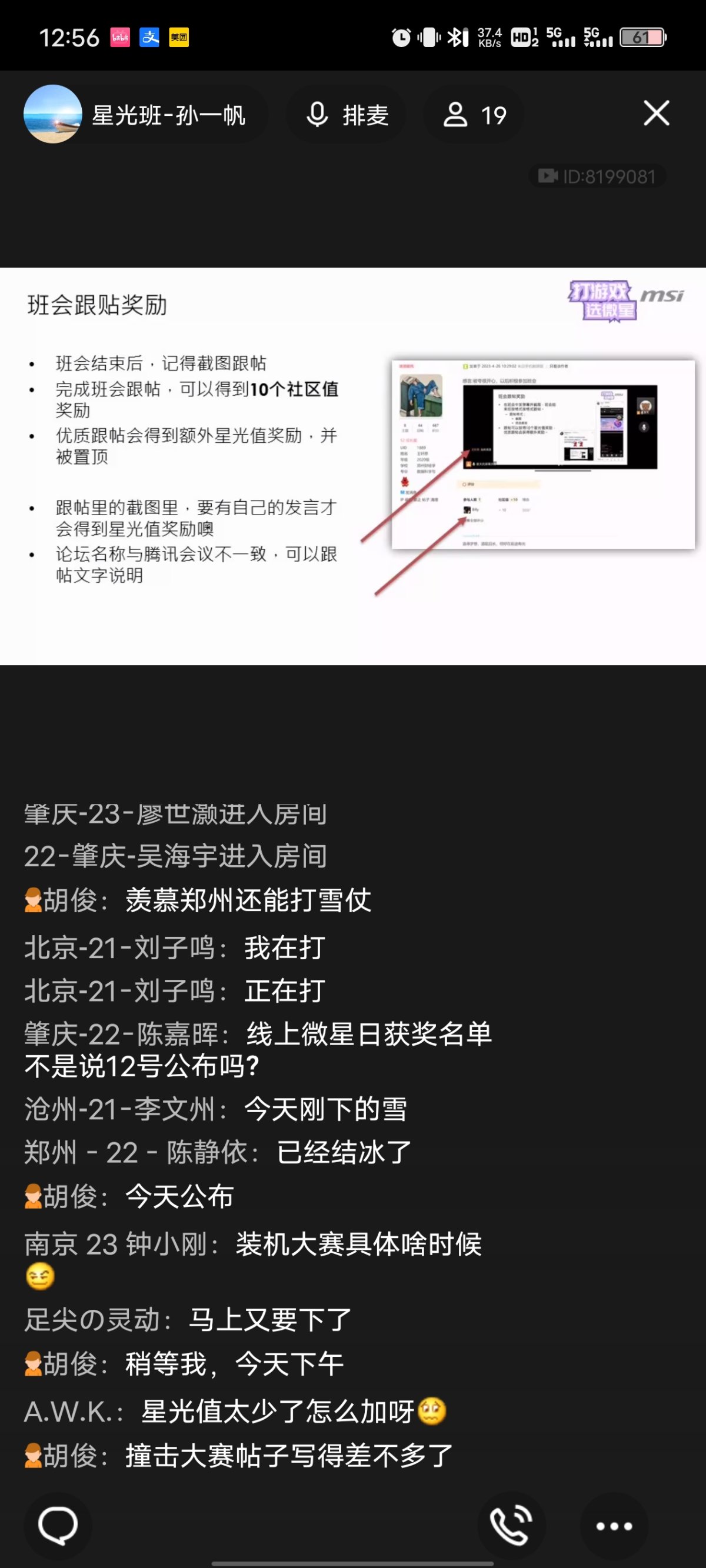Tap the 排麦 microphone queue button

(348, 115)
